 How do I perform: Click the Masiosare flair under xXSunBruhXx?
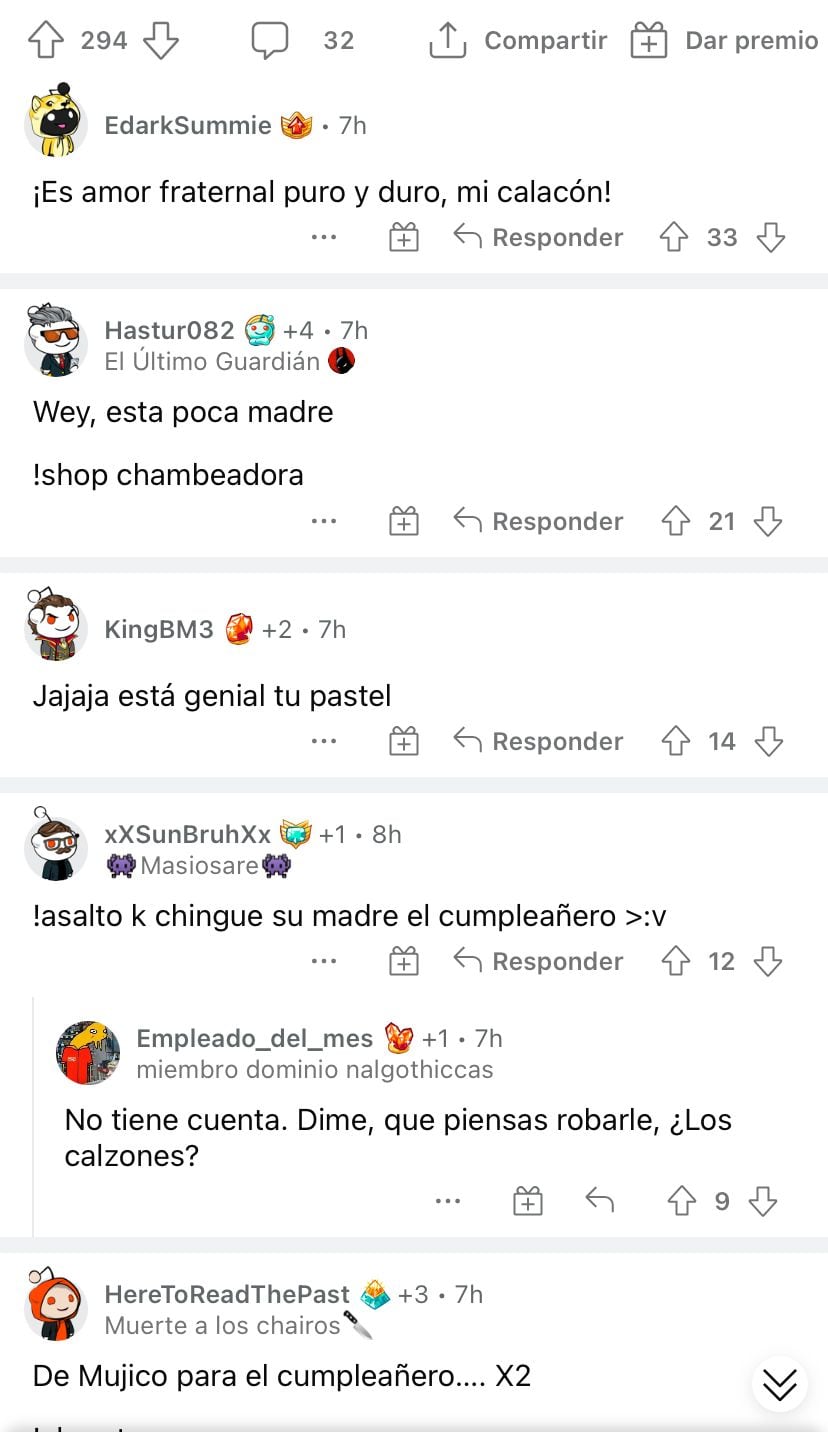click(200, 864)
